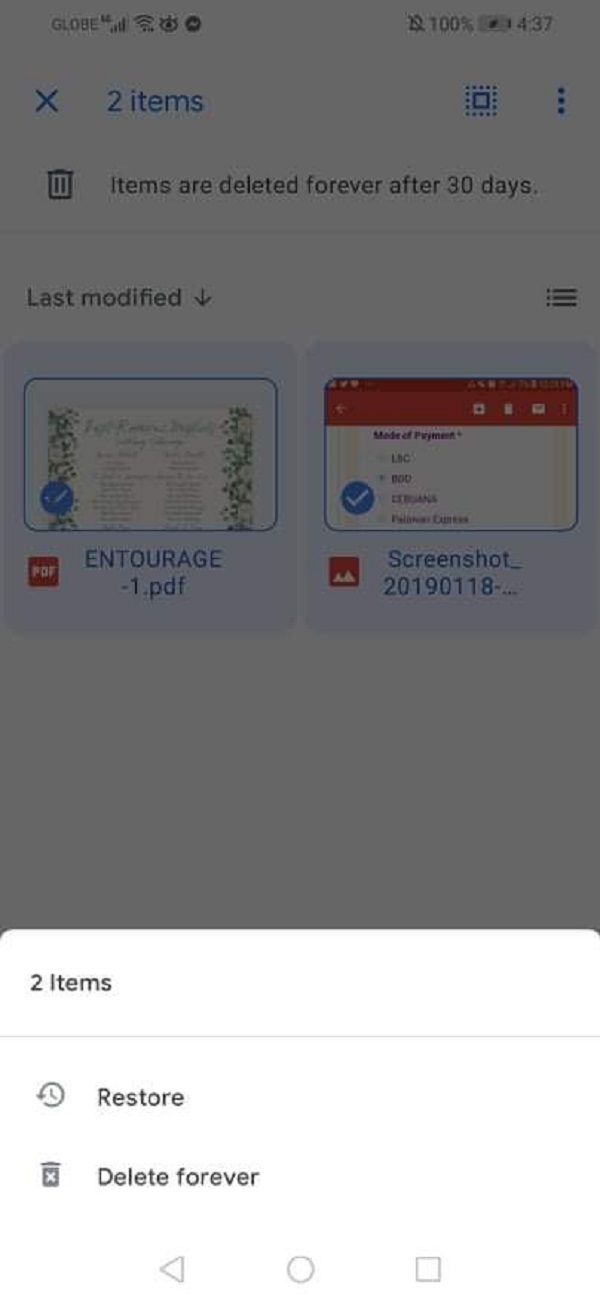Change the Last modified sort order
This screenshot has width=600, height=1303.
click(x=119, y=298)
